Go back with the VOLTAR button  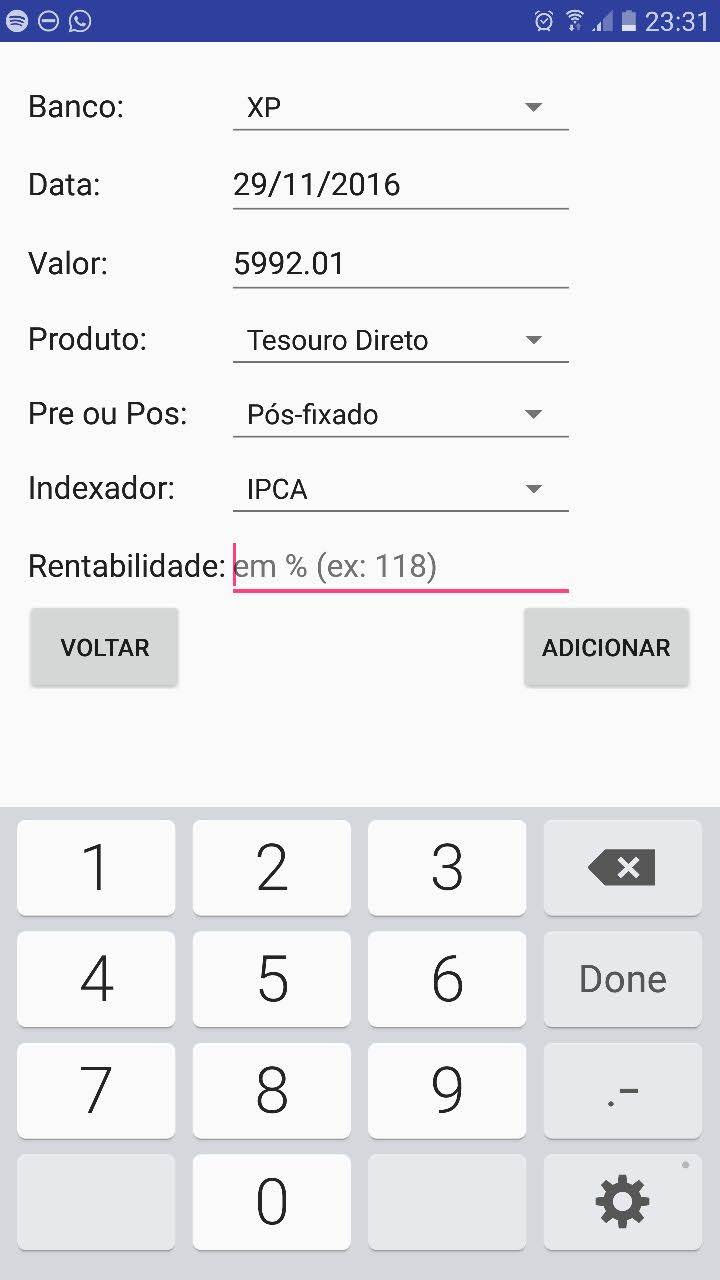pos(104,647)
